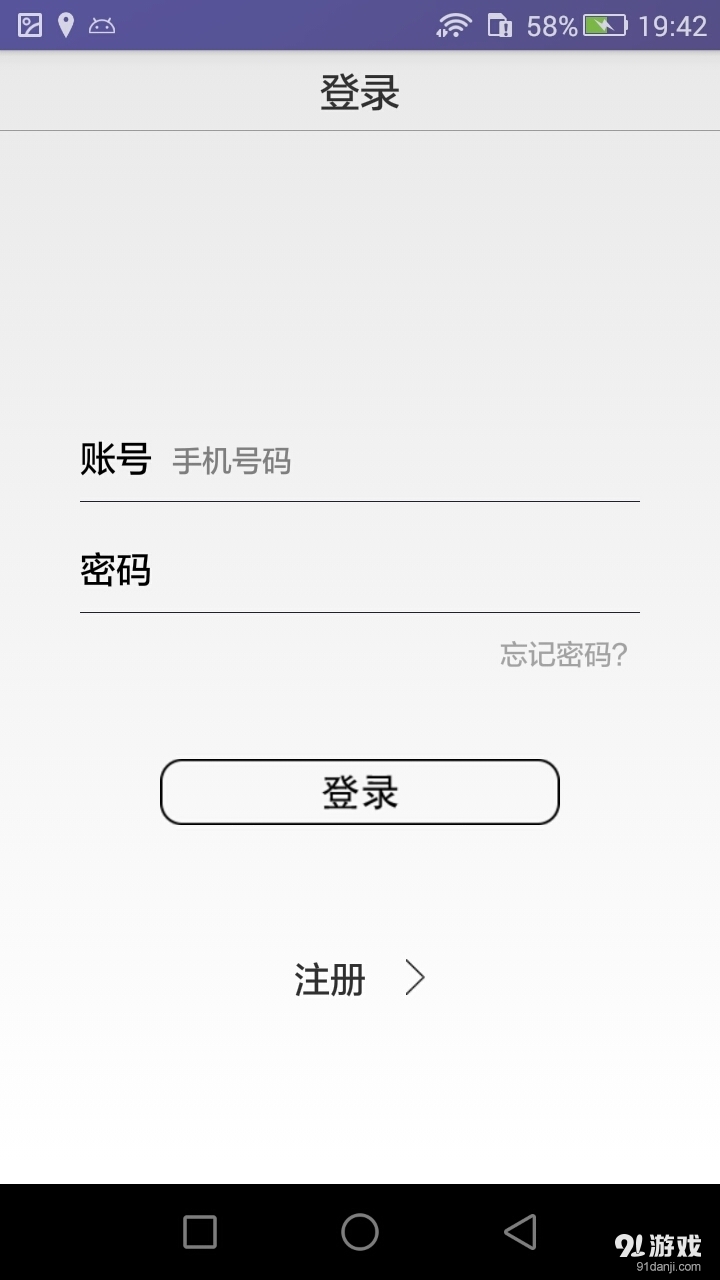Tap the Recents square navigation key
This screenshot has width=720, height=1280.
[x=199, y=1234]
